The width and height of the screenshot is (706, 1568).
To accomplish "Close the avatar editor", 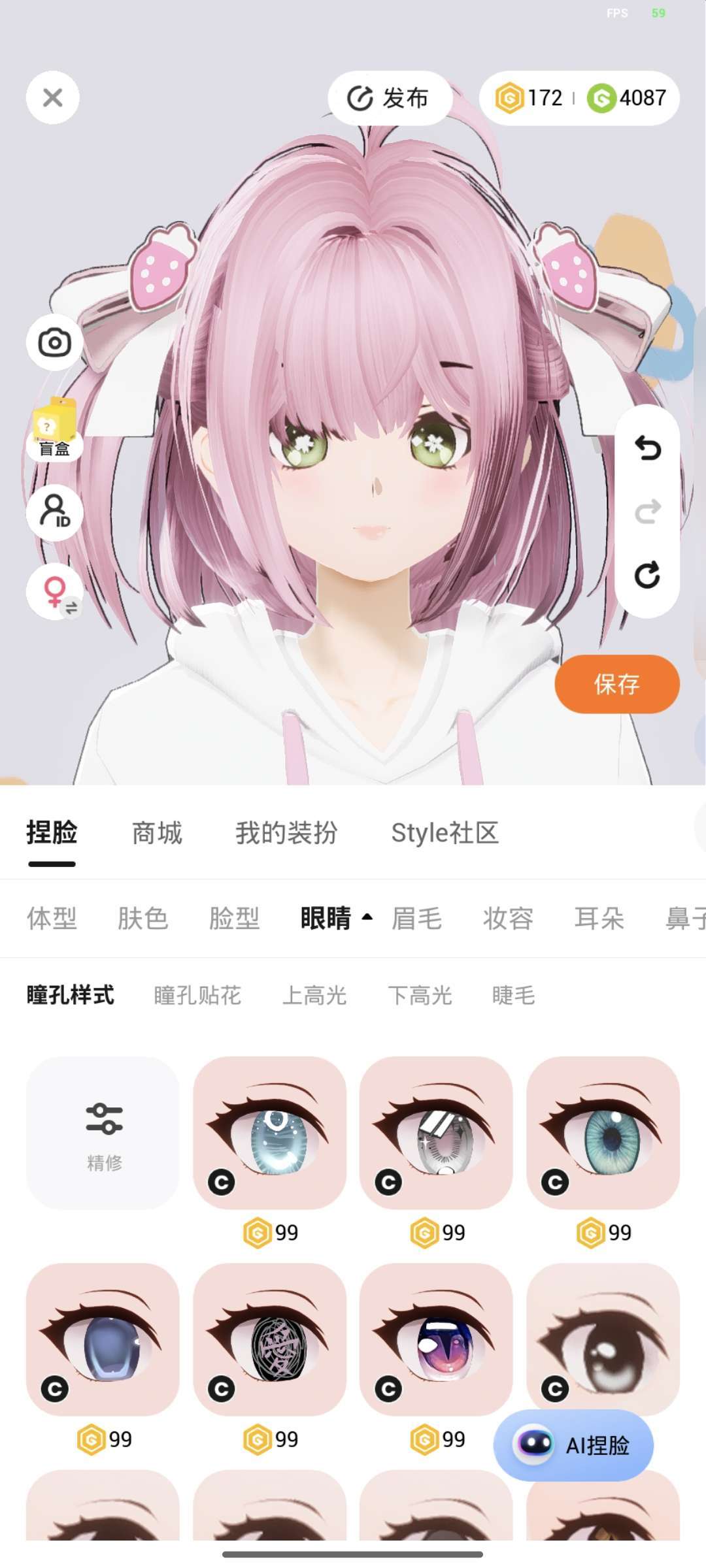I will (x=52, y=98).
